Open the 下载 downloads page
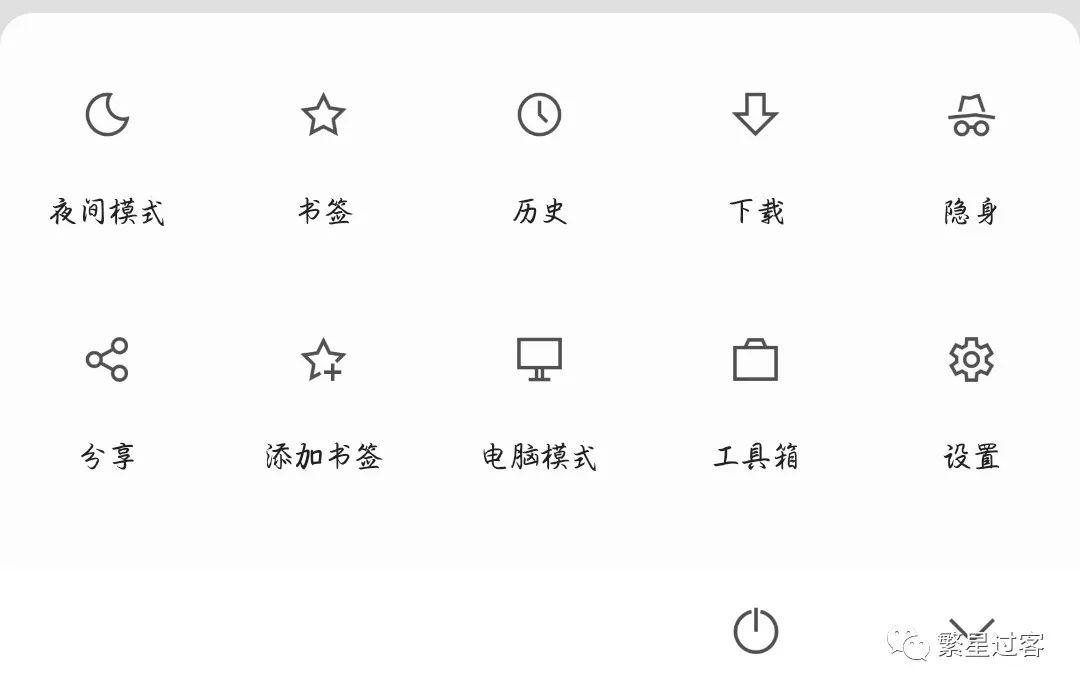The height and width of the screenshot is (693, 1080). (755, 115)
